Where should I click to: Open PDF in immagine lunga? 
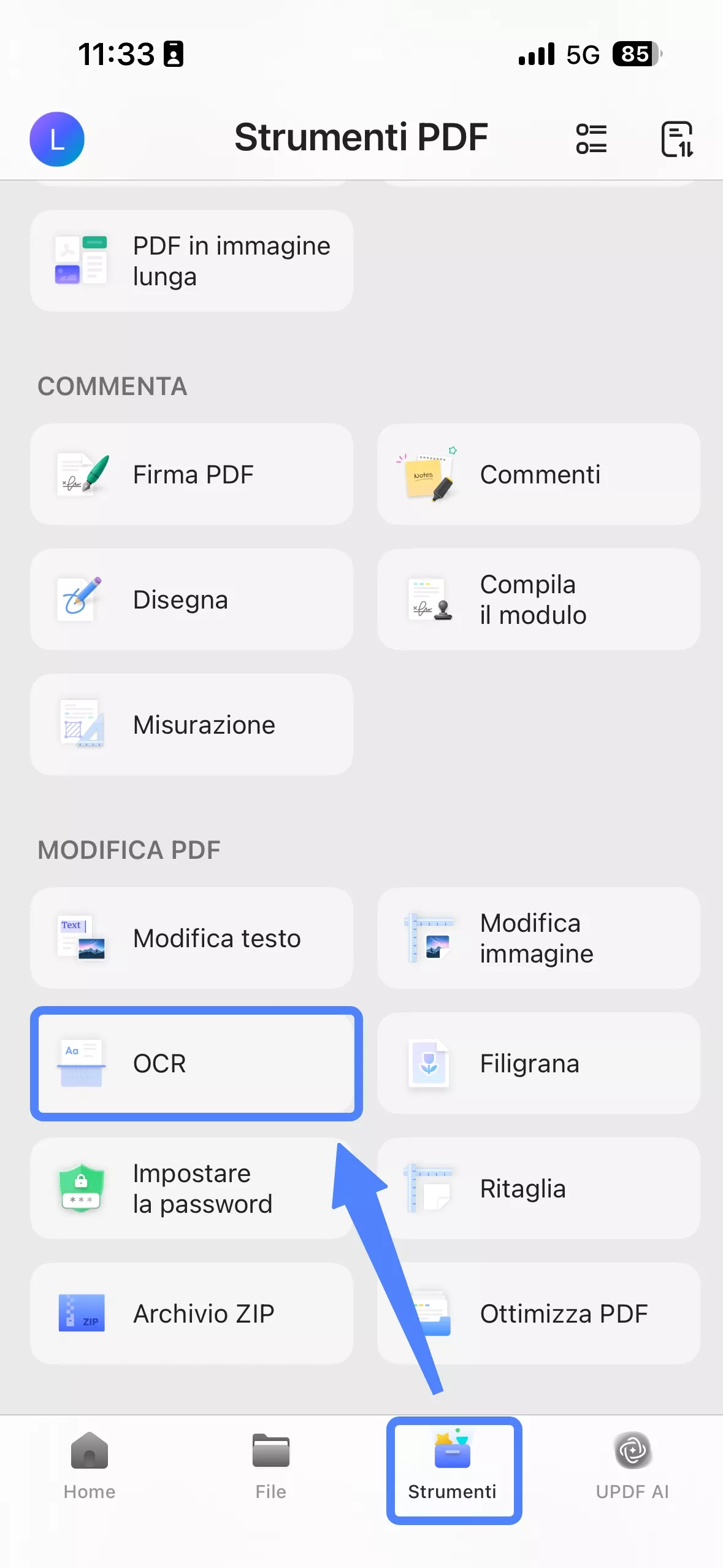pyautogui.click(x=191, y=260)
